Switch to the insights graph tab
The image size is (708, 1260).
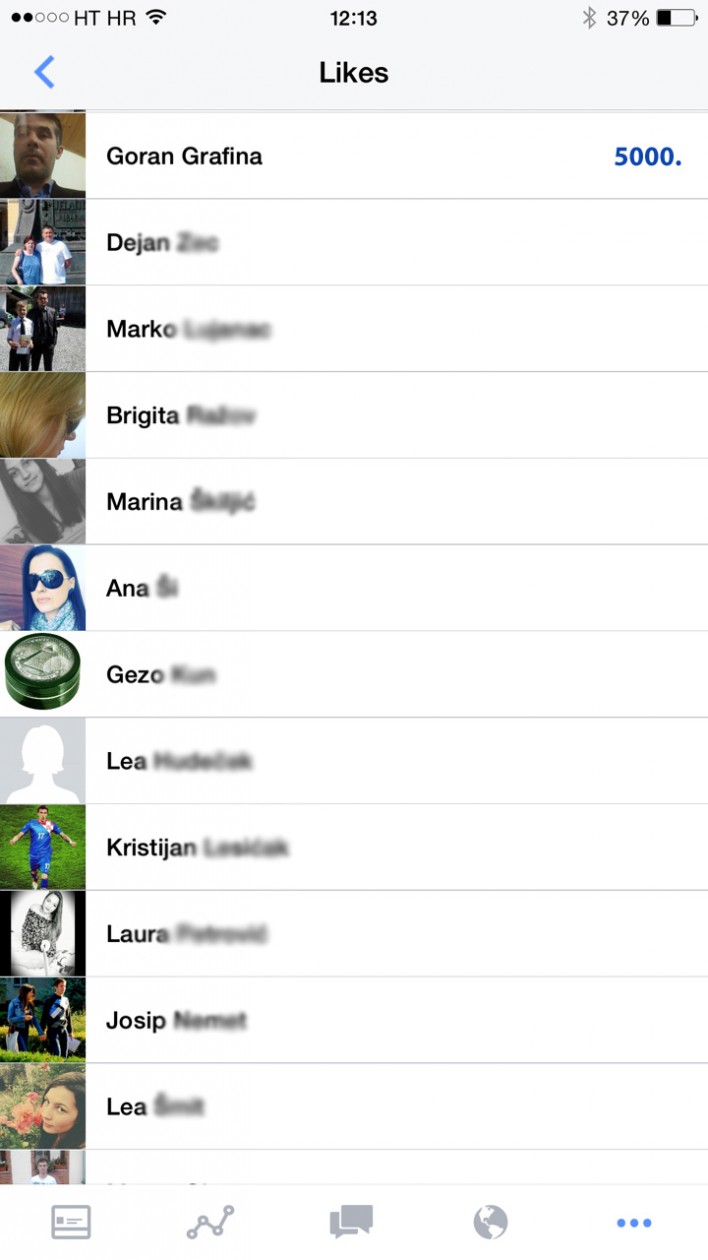[x=211, y=1222]
